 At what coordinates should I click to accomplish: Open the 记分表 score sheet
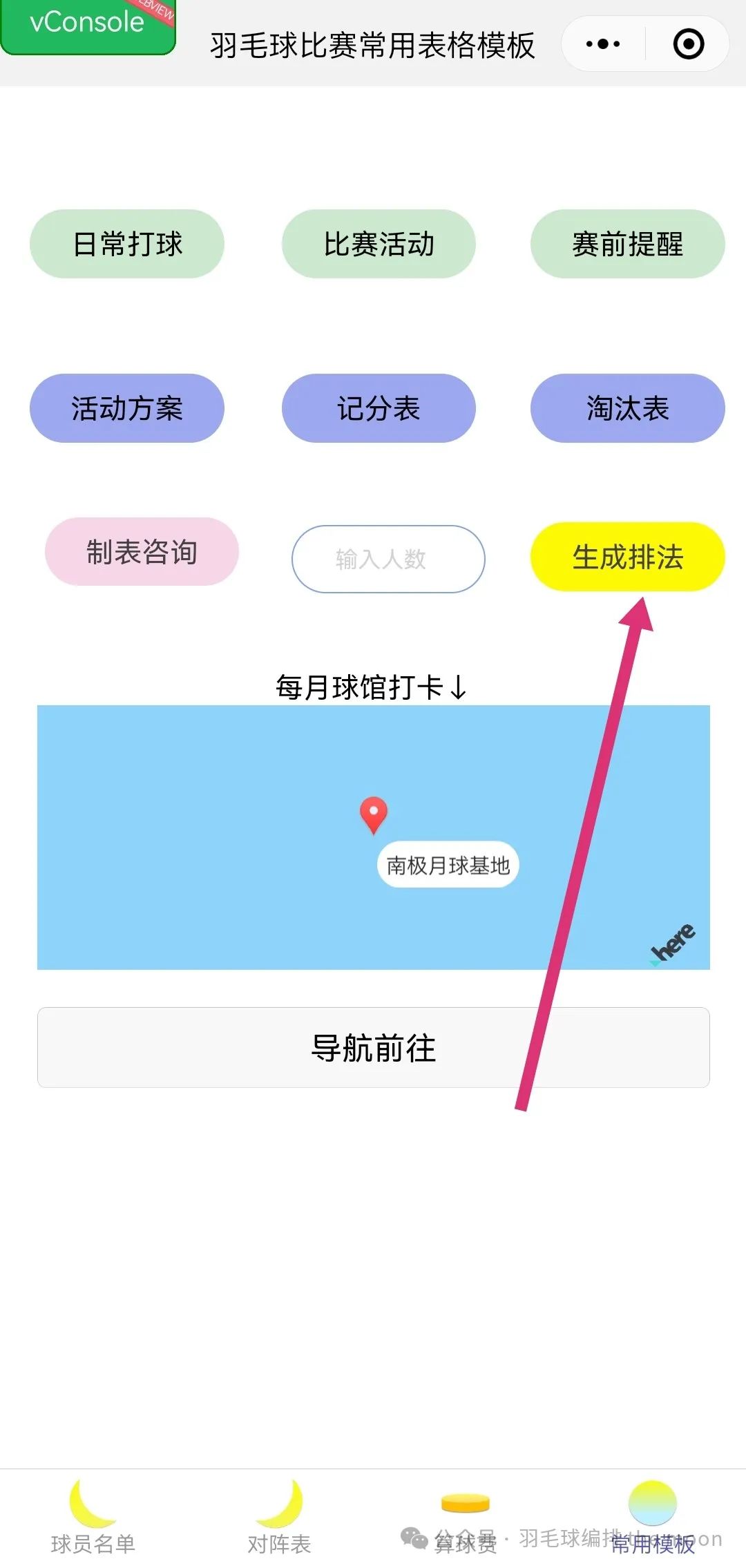[379, 408]
